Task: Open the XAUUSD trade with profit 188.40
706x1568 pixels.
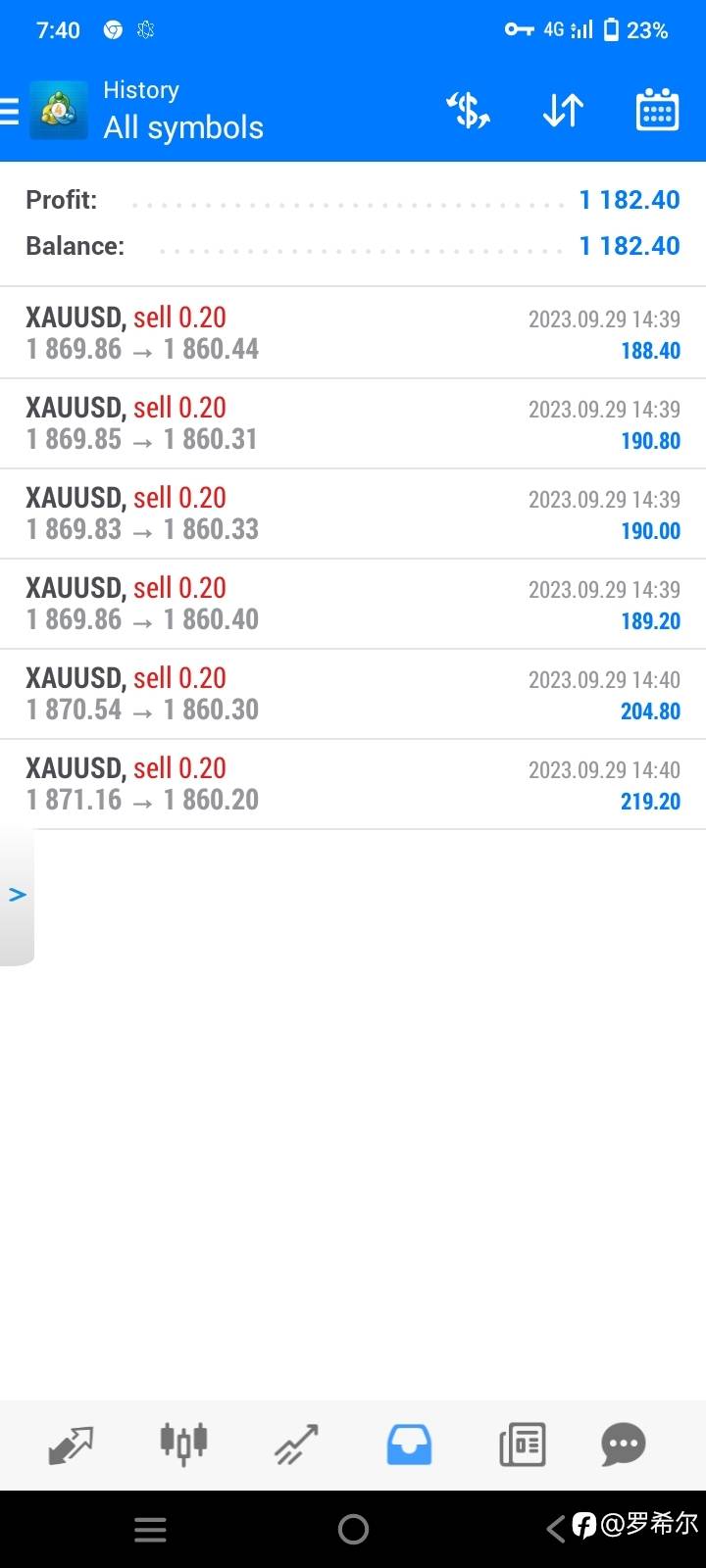Action: coord(353,333)
